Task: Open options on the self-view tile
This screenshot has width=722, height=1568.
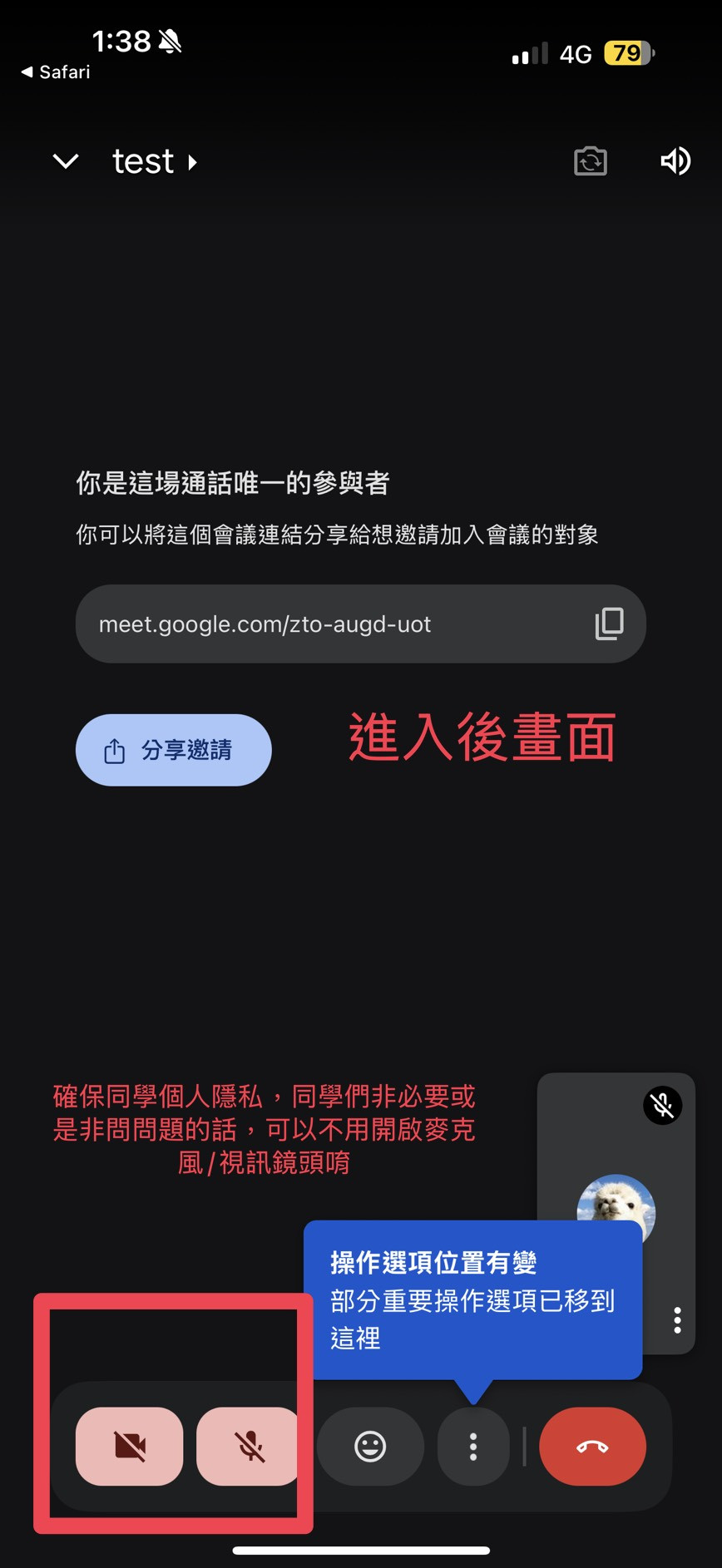Action: pyautogui.click(x=677, y=1319)
